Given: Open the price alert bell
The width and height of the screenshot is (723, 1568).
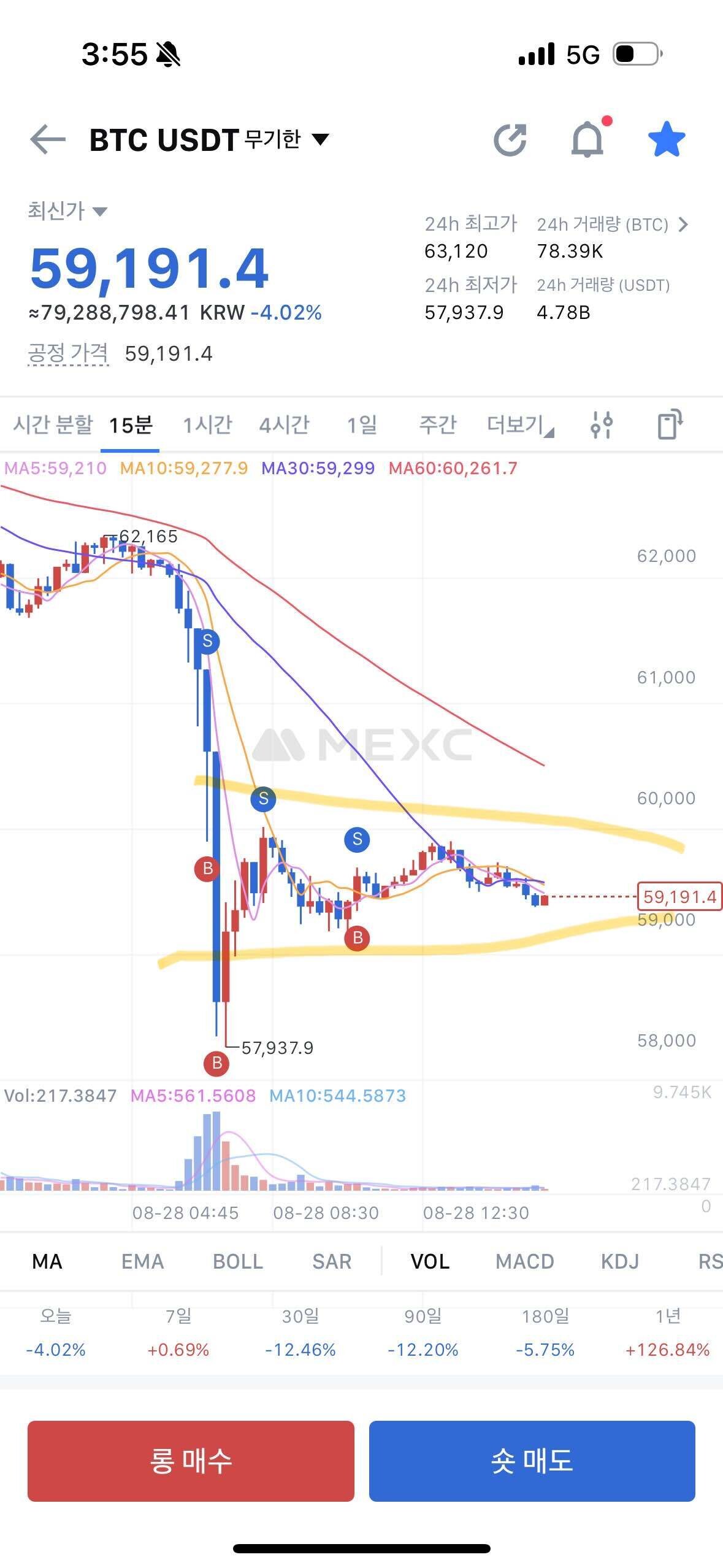Looking at the screenshot, I should tap(587, 139).
